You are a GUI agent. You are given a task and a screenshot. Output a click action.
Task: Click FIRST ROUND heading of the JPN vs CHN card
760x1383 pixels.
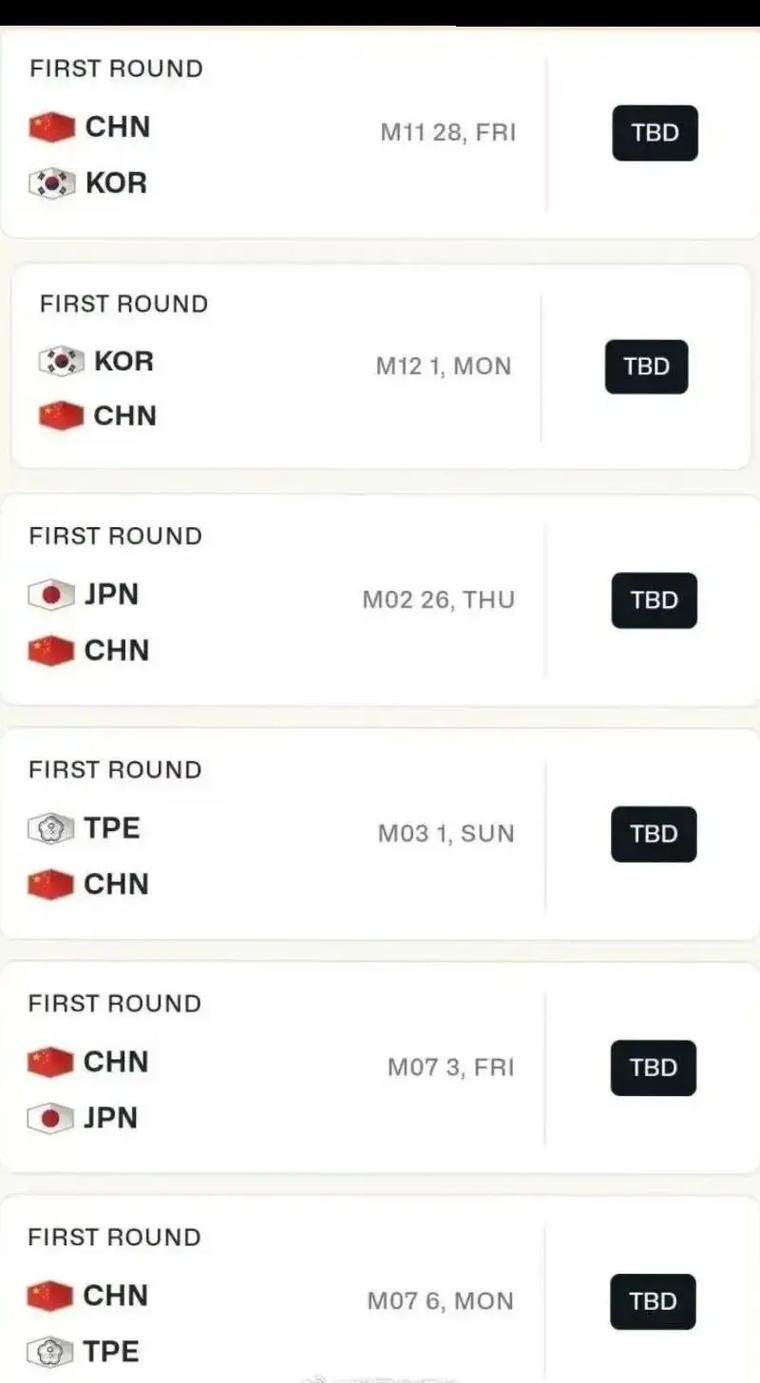point(116,536)
